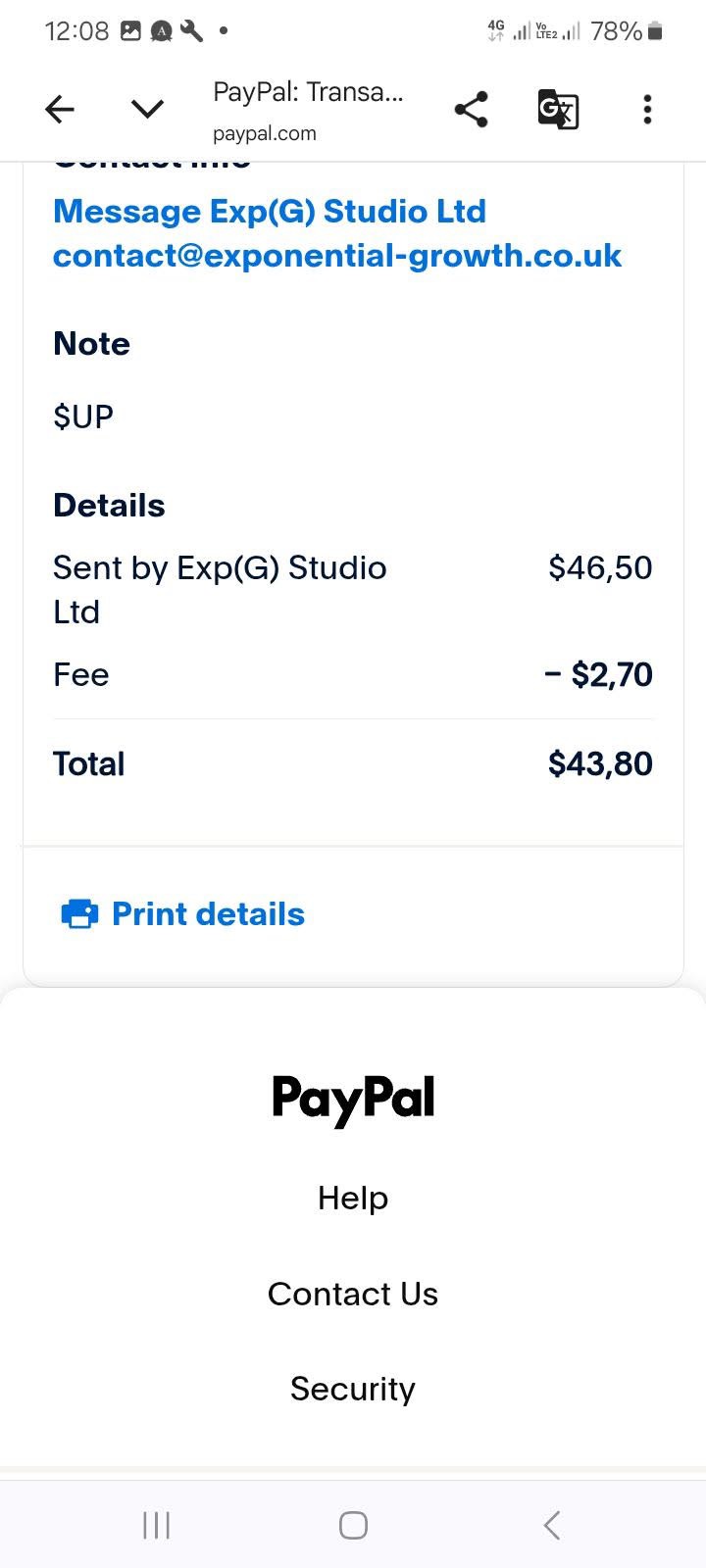Image resolution: width=706 pixels, height=1568 pixels.
Task: Tap the system home button
Action: [x=353, y=1525]
